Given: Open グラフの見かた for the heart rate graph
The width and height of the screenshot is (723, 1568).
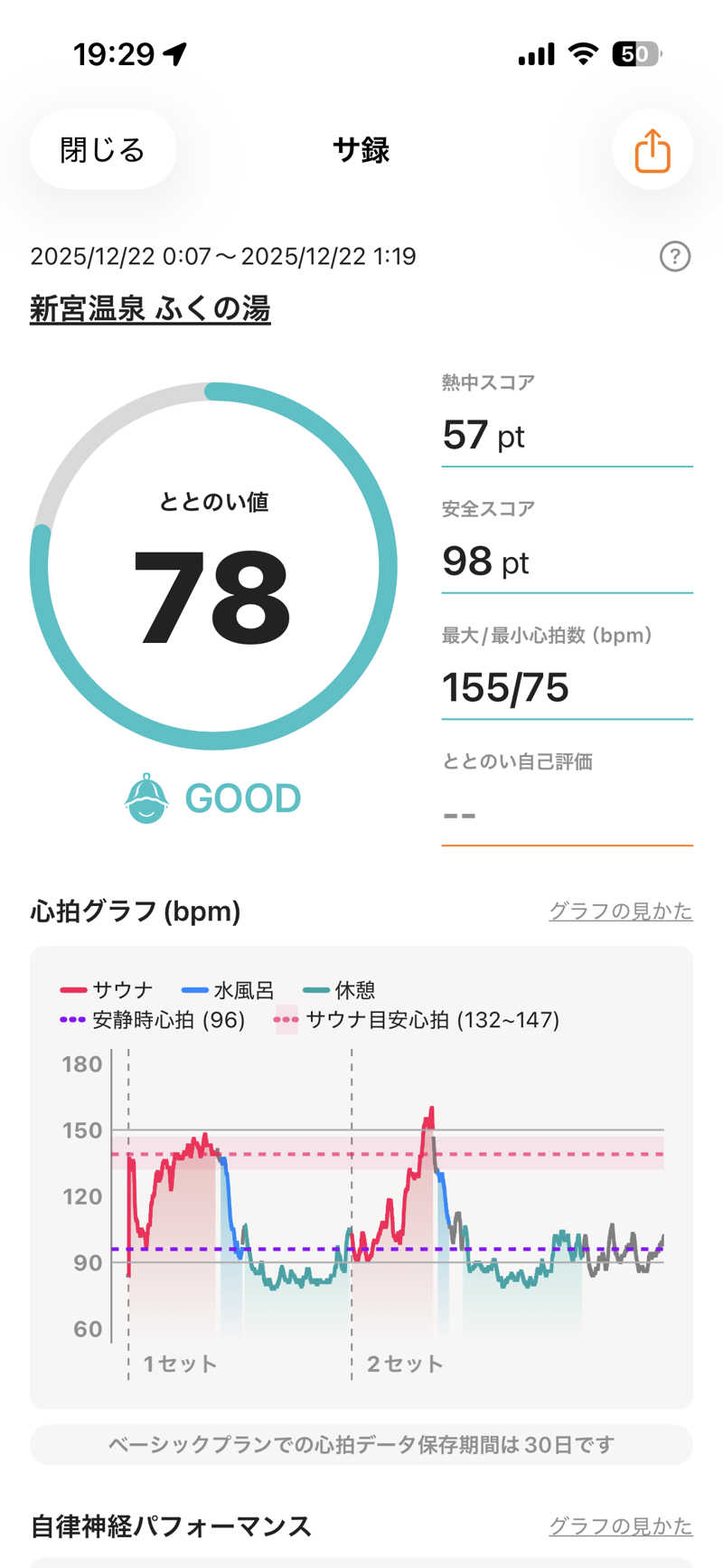Looking at the screenshot, I should coord(620,911).
